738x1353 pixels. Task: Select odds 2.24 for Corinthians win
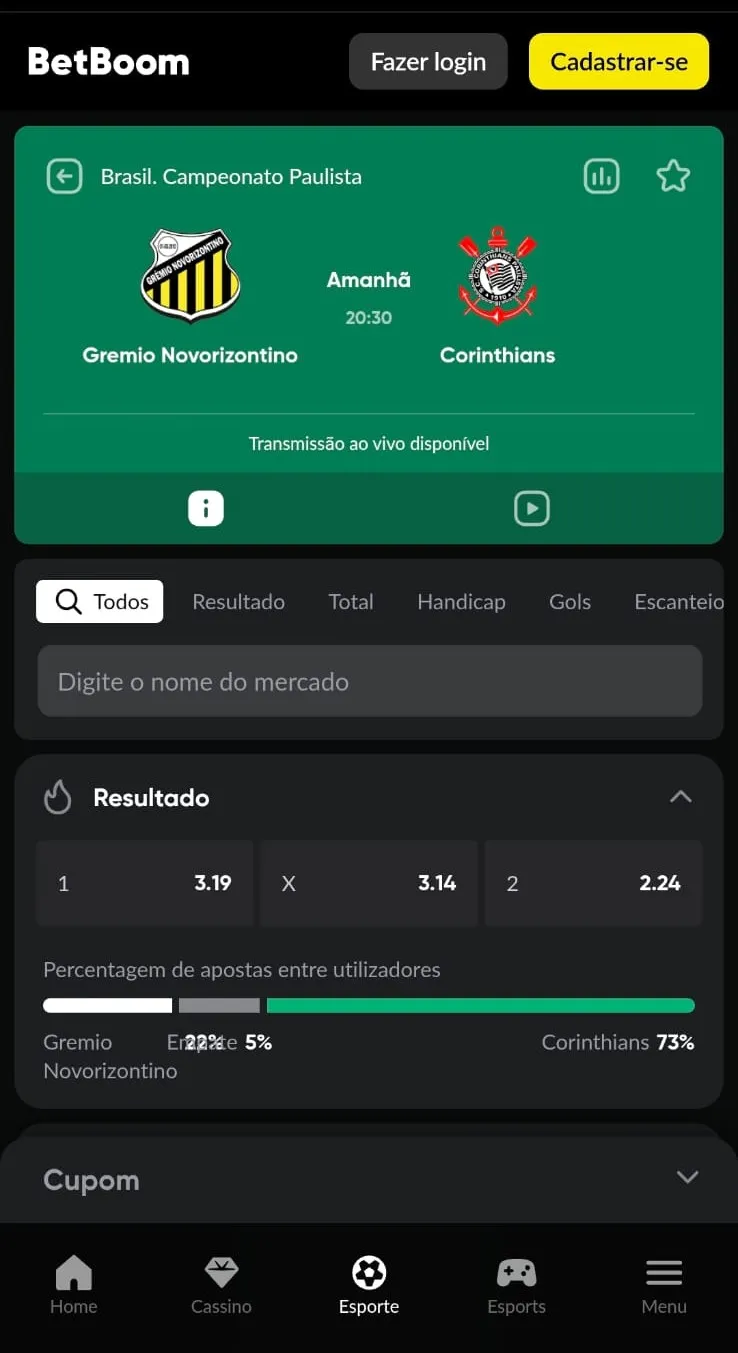coord(593,883)
